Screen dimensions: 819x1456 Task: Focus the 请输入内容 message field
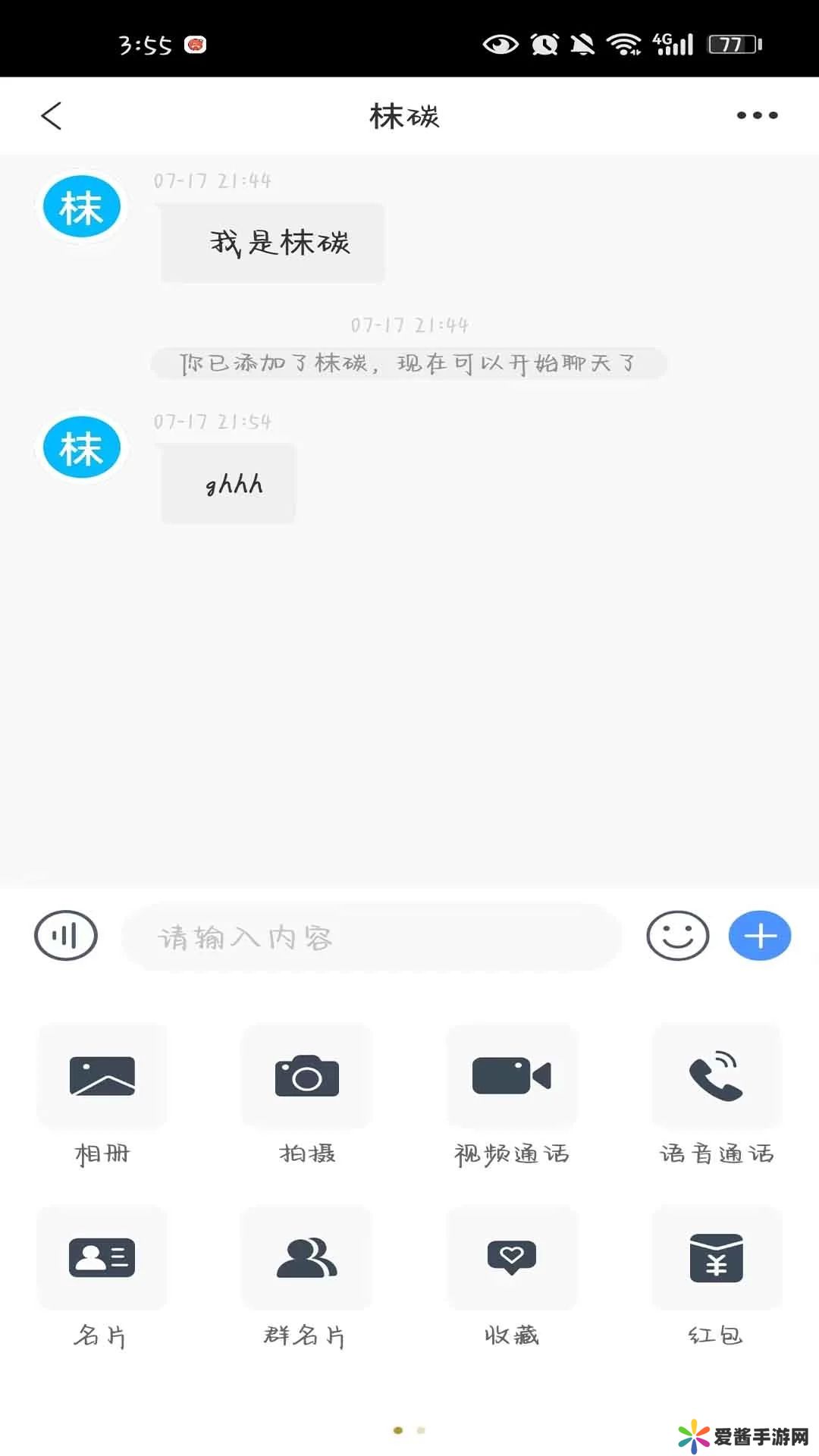[372, 937]
